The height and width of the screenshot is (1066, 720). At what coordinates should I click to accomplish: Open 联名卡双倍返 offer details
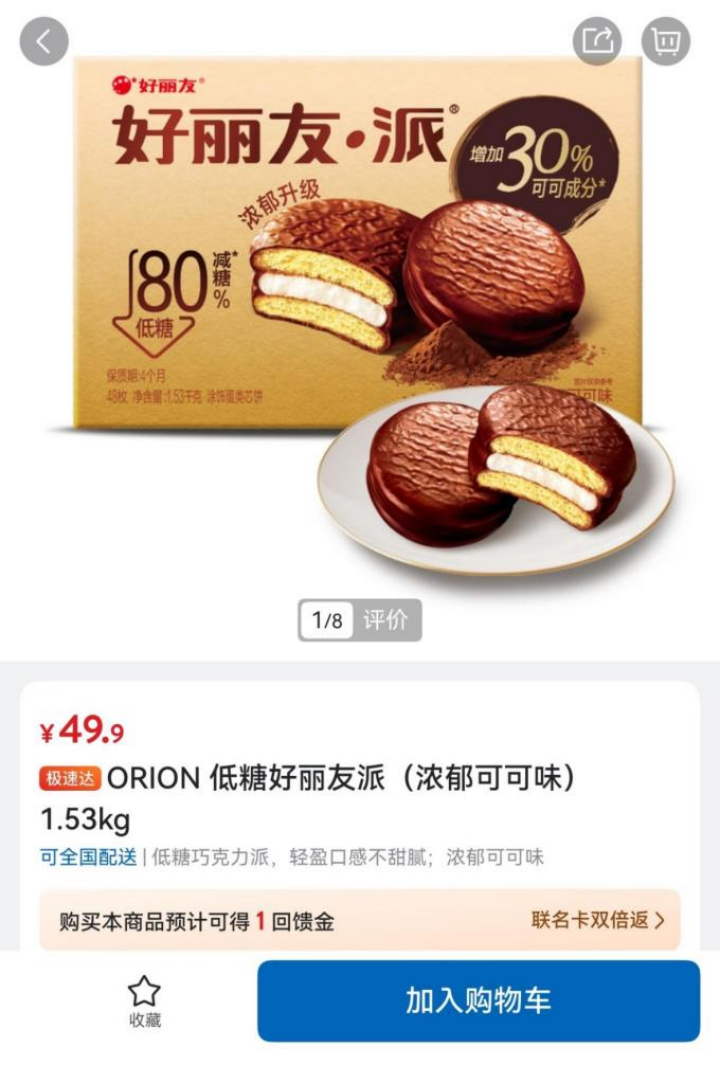[597, 920]
